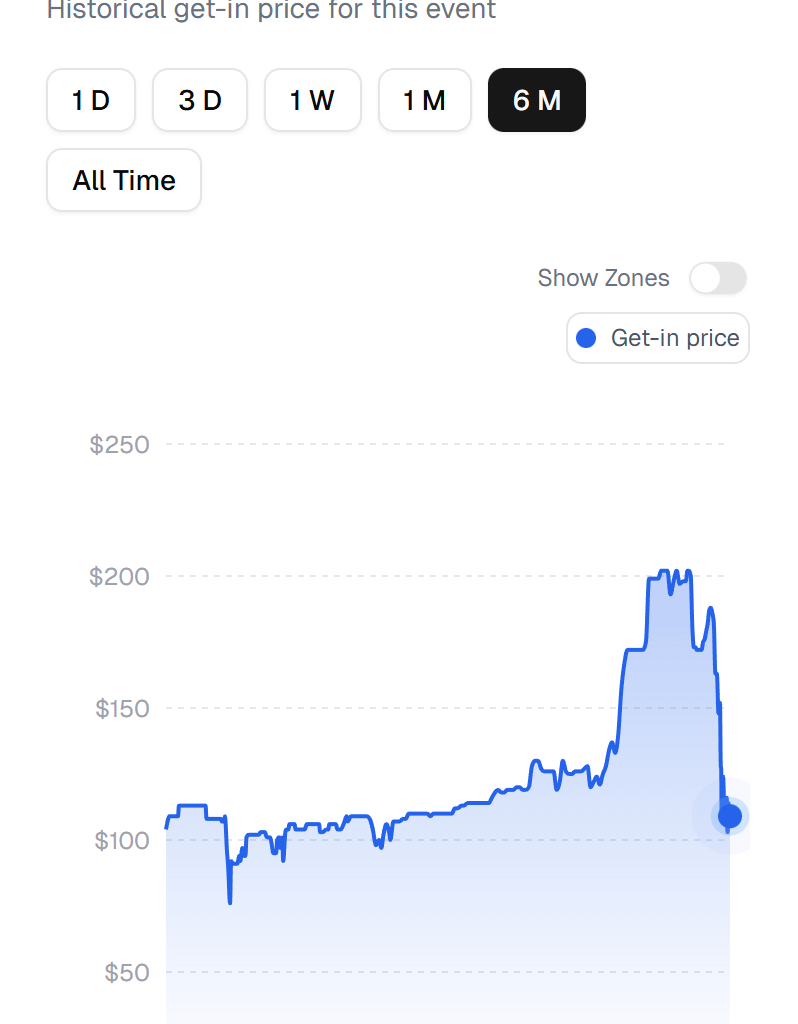798x1024 pixels.
Task: Select the 1 D time range button
Action: 90,100
